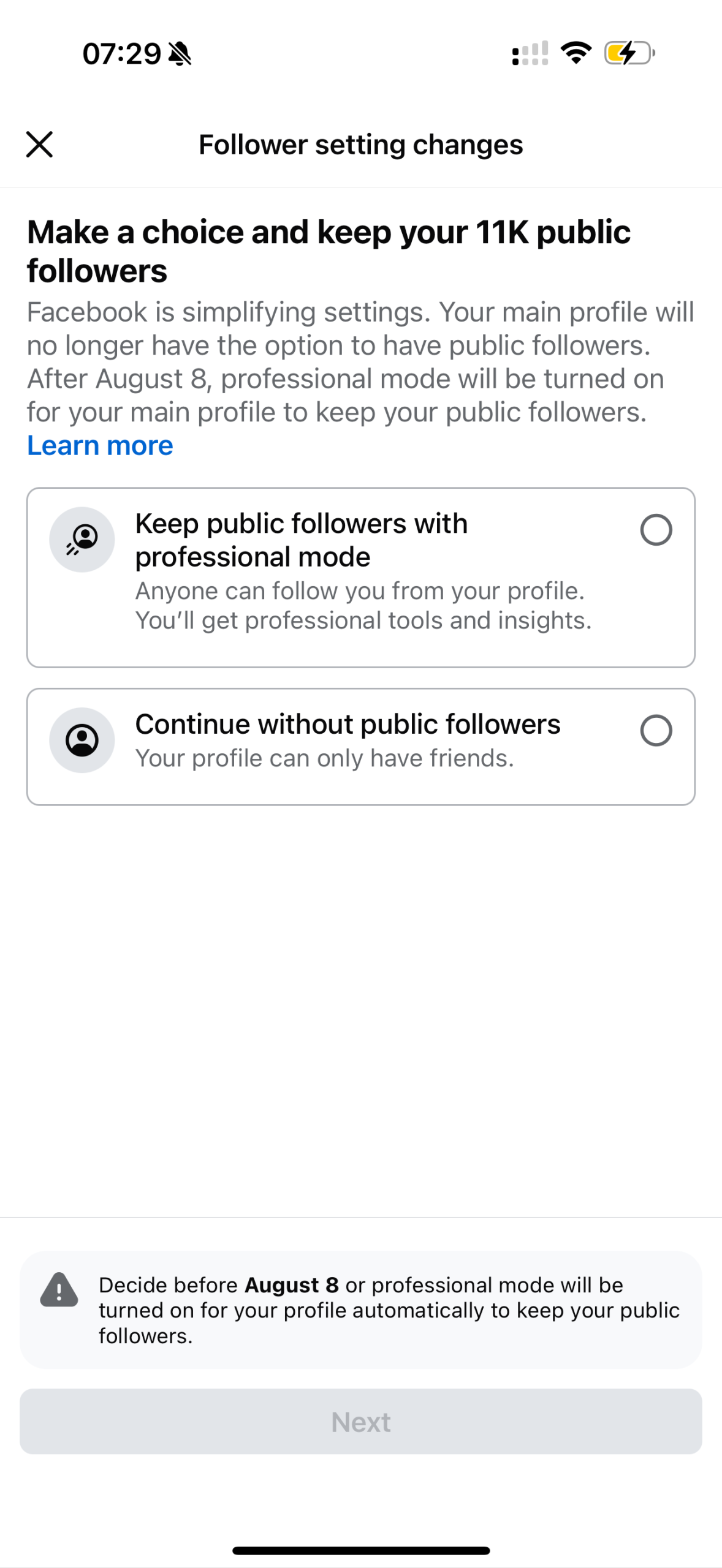
Task: Tap the Follower setting changes title
Action: coord(360,145)
